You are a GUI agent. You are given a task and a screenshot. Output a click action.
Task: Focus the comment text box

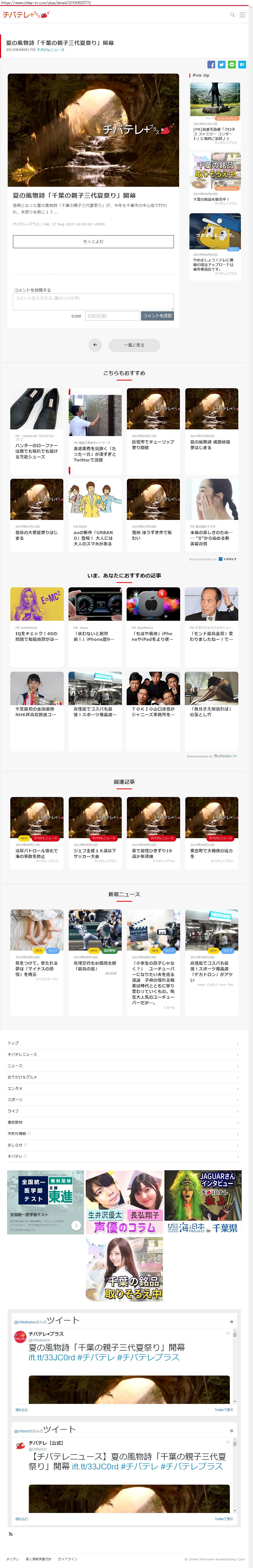[93, 301]
